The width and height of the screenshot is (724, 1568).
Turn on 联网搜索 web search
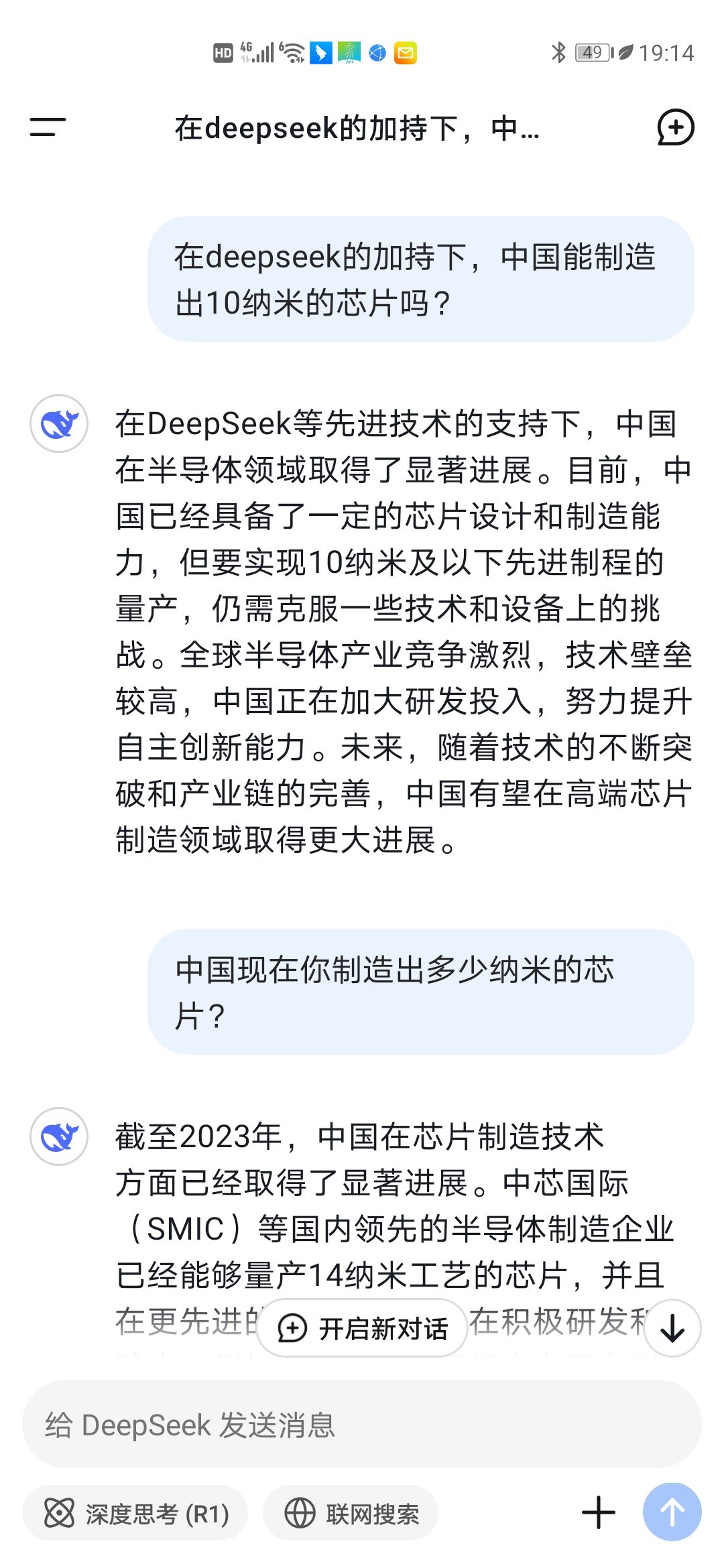(351, 1513)
